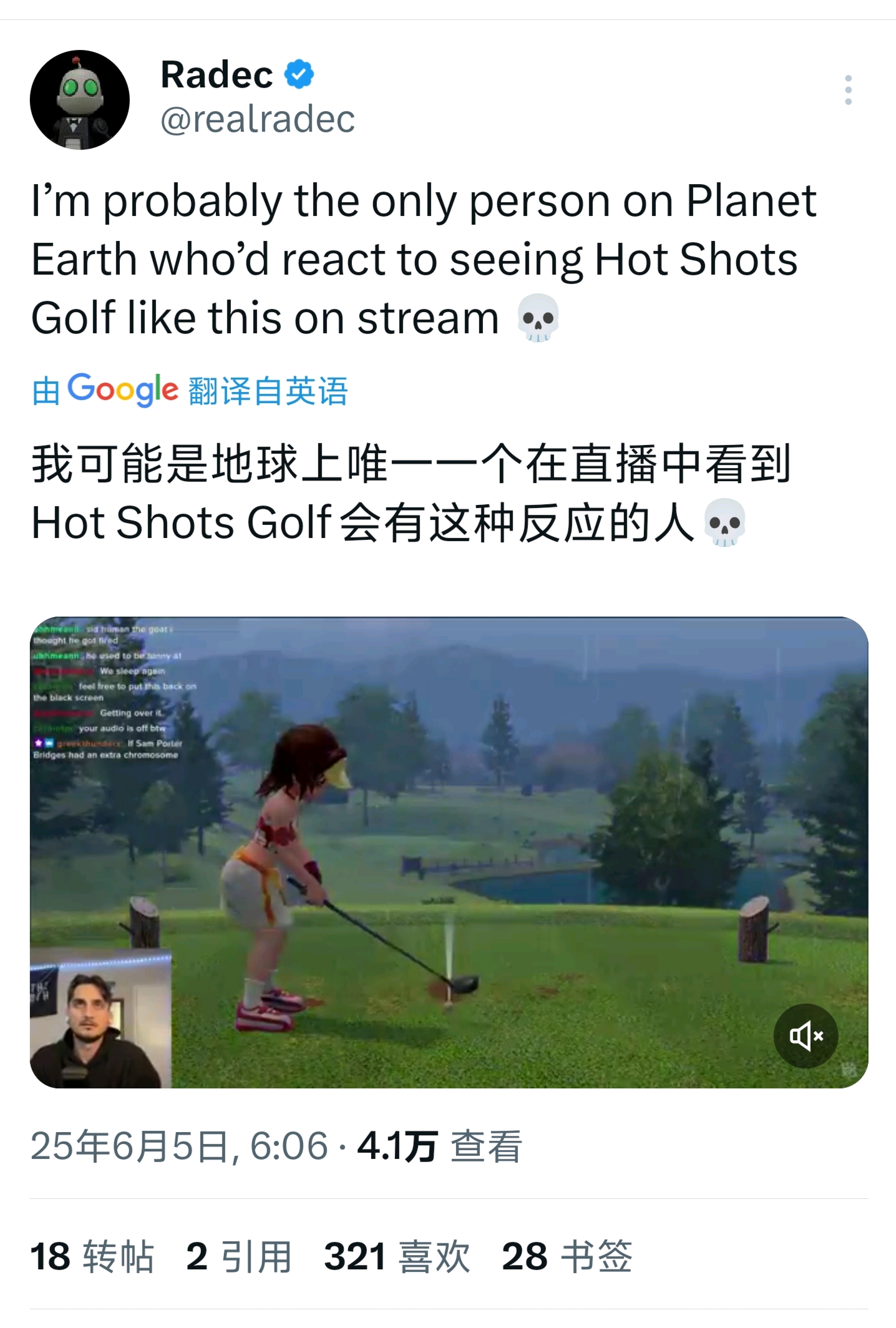Play the Hot Shots Golf video
The width and height of the screenshot is (896, 1328).
(x=449, y=852)
